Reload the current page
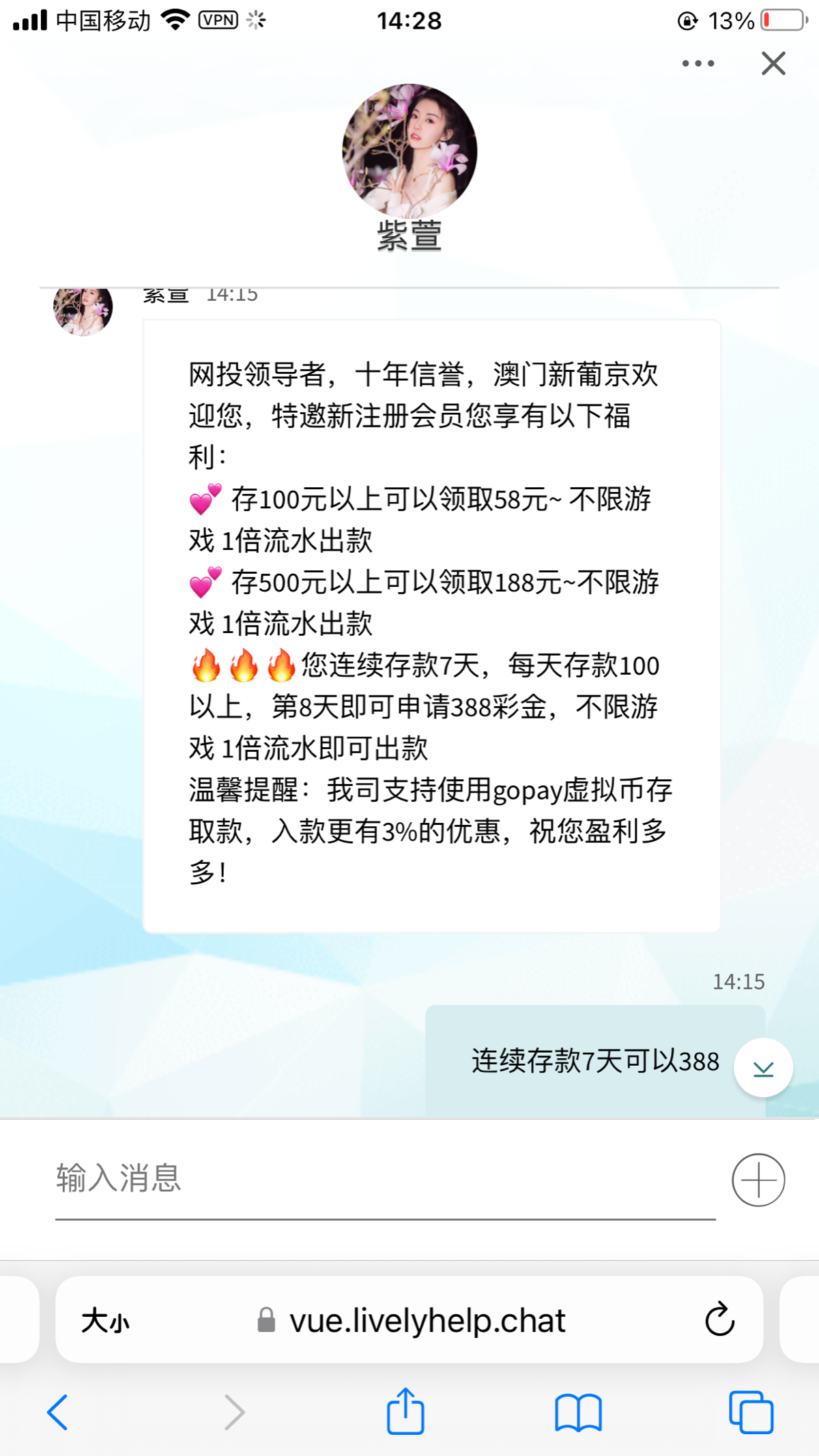Screen dimensions: 819x1456 [x=719, y=1320]
